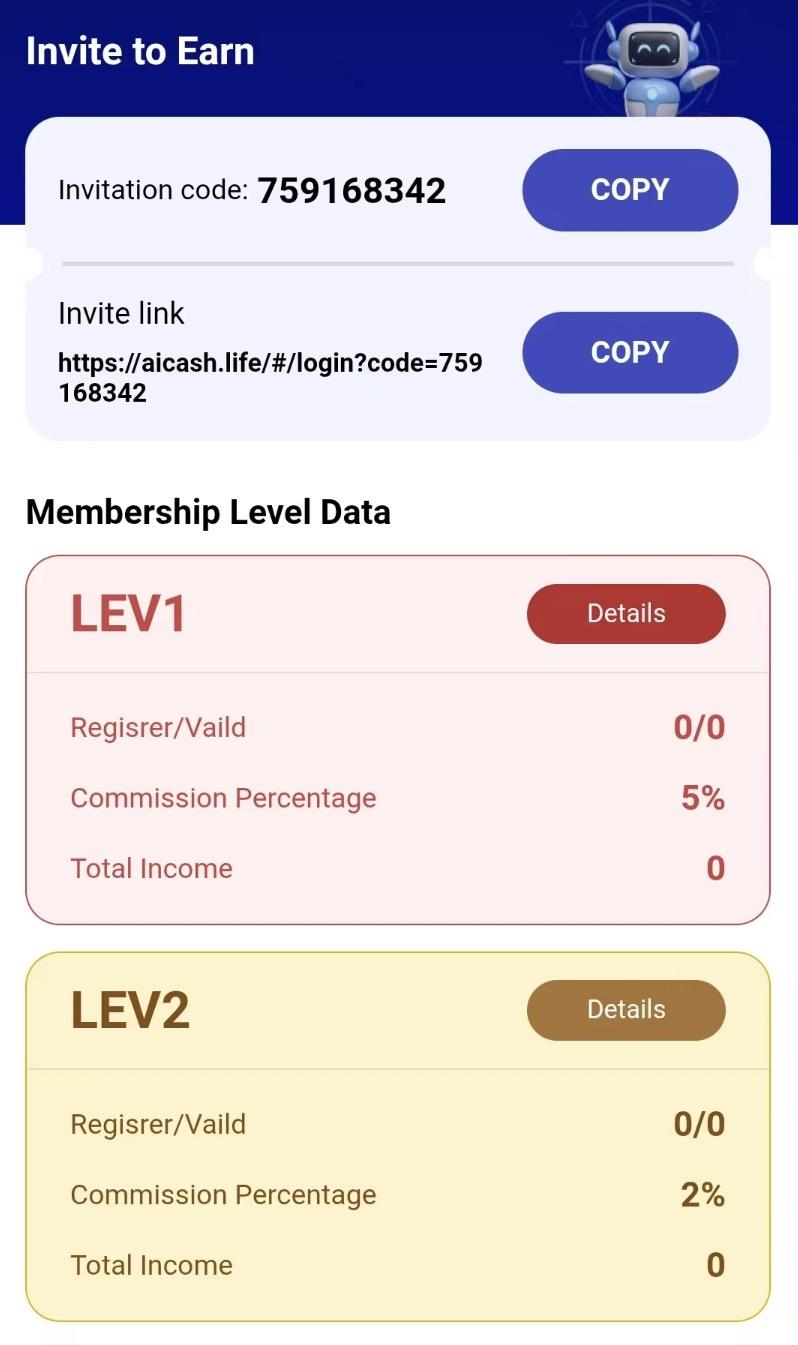
Task: Copy the invite link
Action: [629, 352]
